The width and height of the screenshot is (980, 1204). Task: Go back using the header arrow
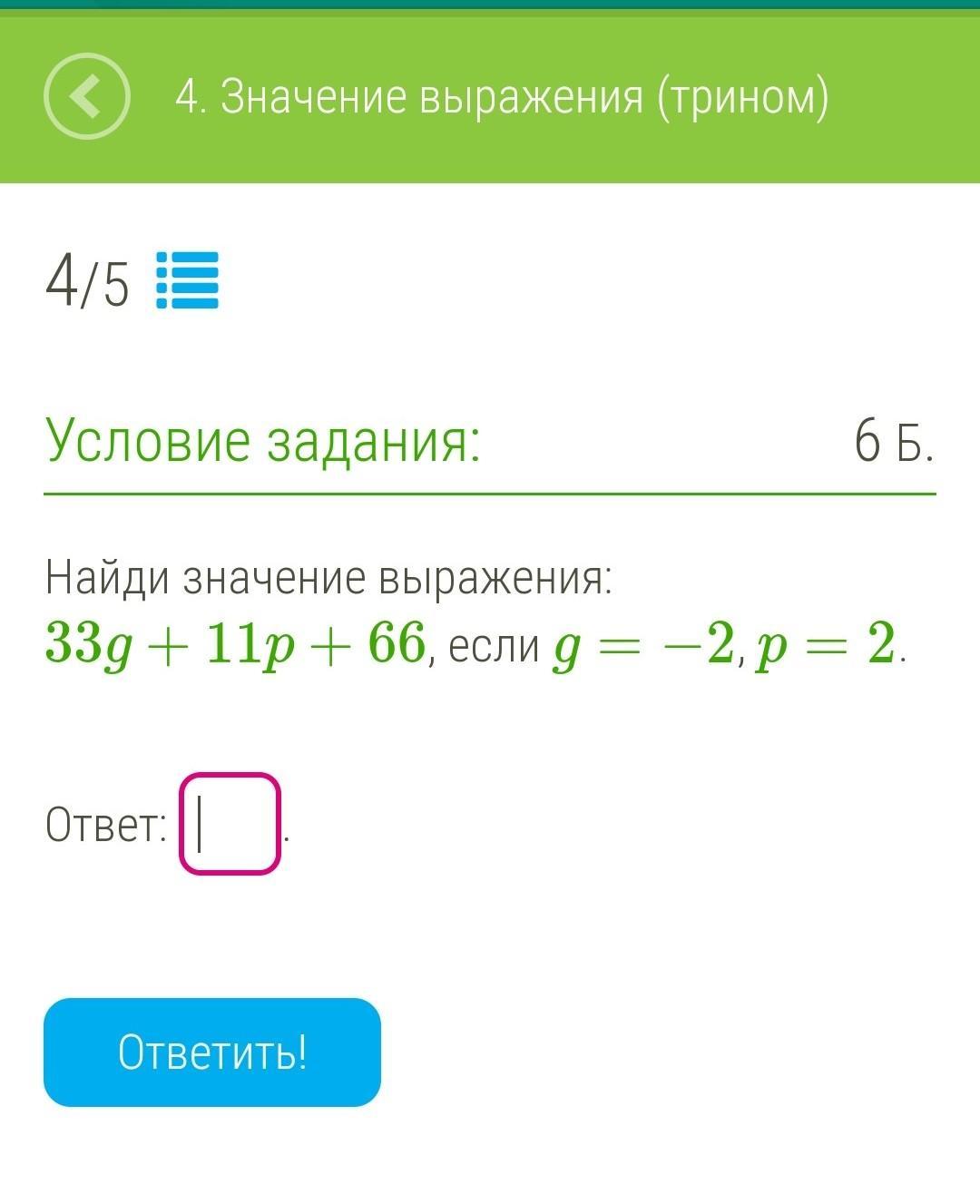click(86, 96)
